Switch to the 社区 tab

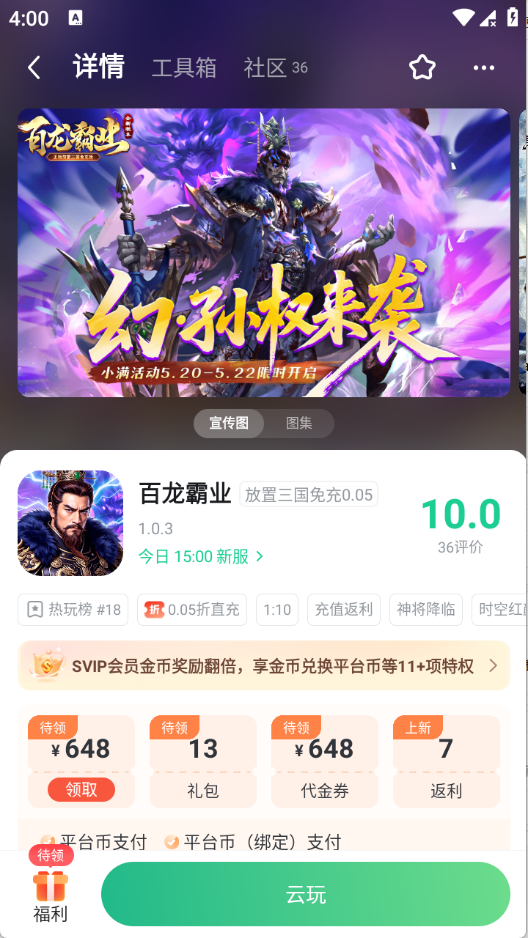275,68
